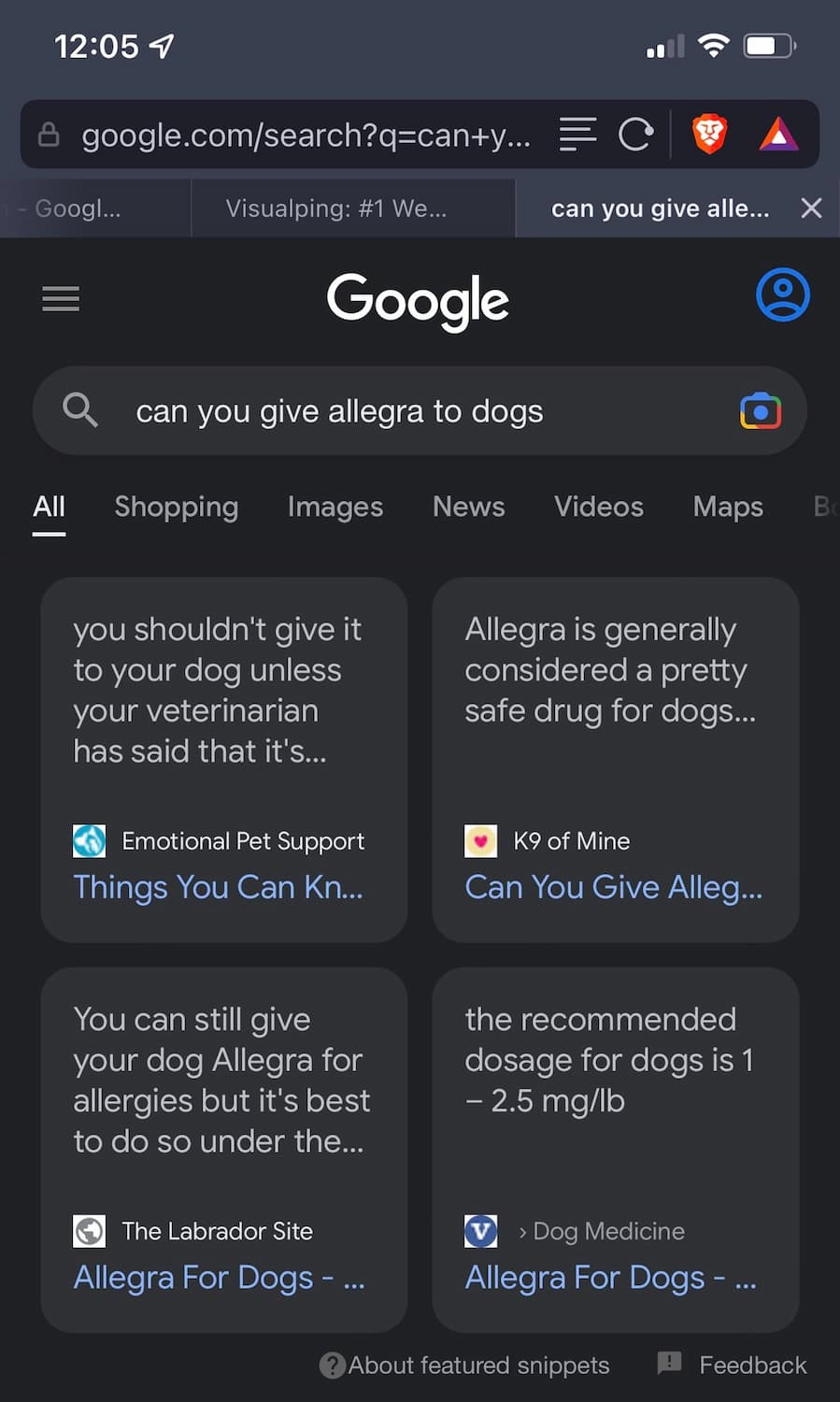840x1402 pixels.
Task: Search by image with Google Lens camera
Action: pos(760,411)
